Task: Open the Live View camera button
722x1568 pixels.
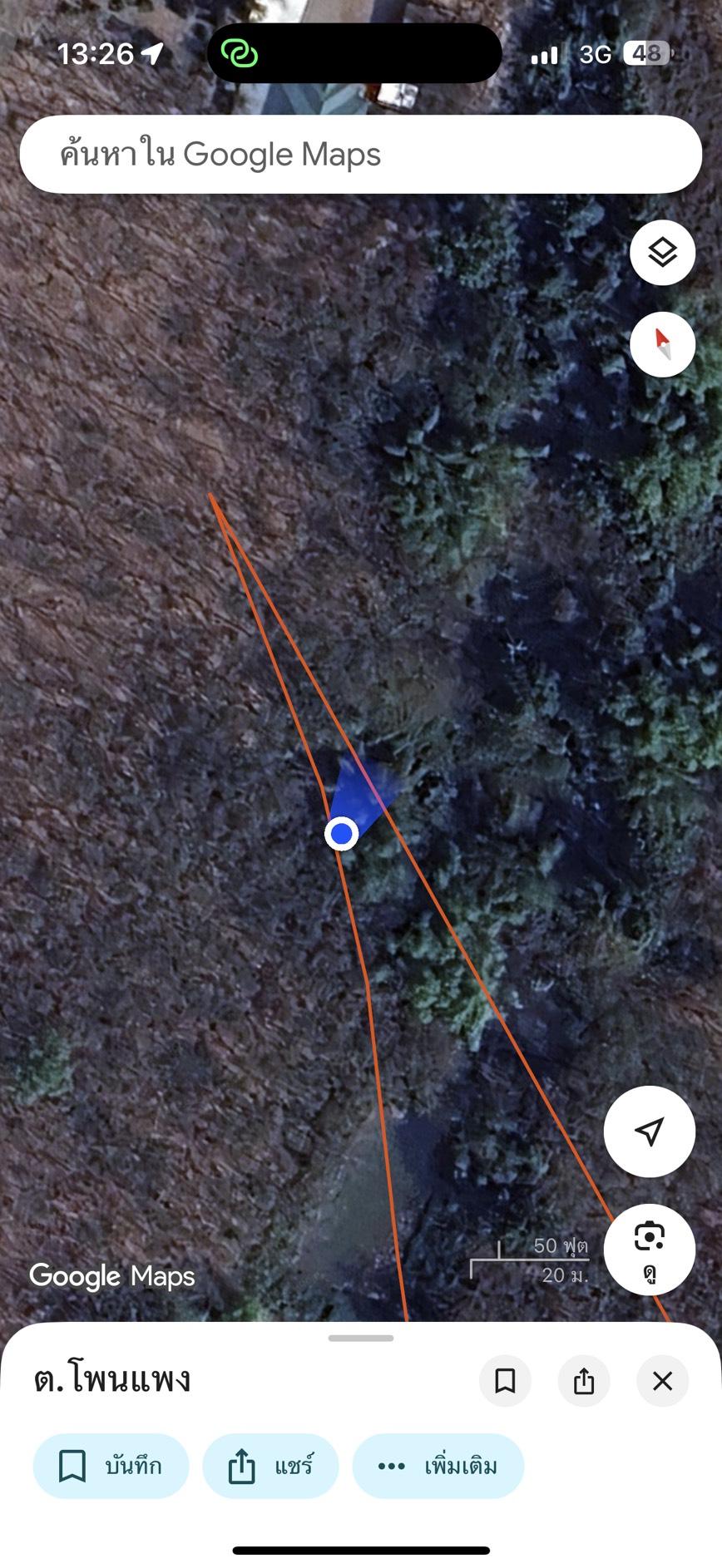Action: (649, 1248)
